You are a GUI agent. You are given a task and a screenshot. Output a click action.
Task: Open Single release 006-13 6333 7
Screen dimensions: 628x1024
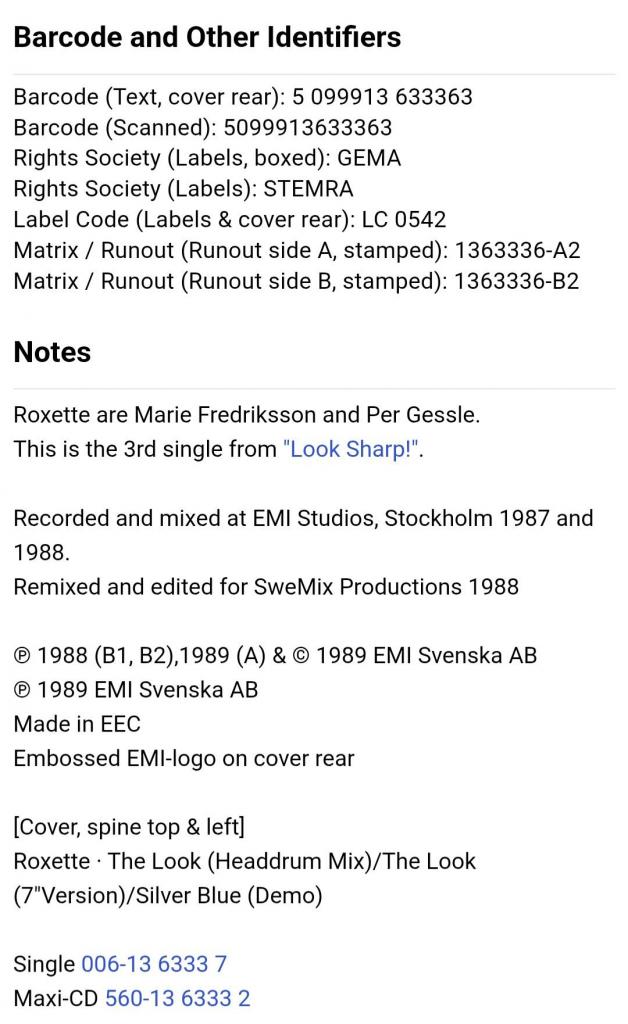pyautogui.click(x=154, y=964)
